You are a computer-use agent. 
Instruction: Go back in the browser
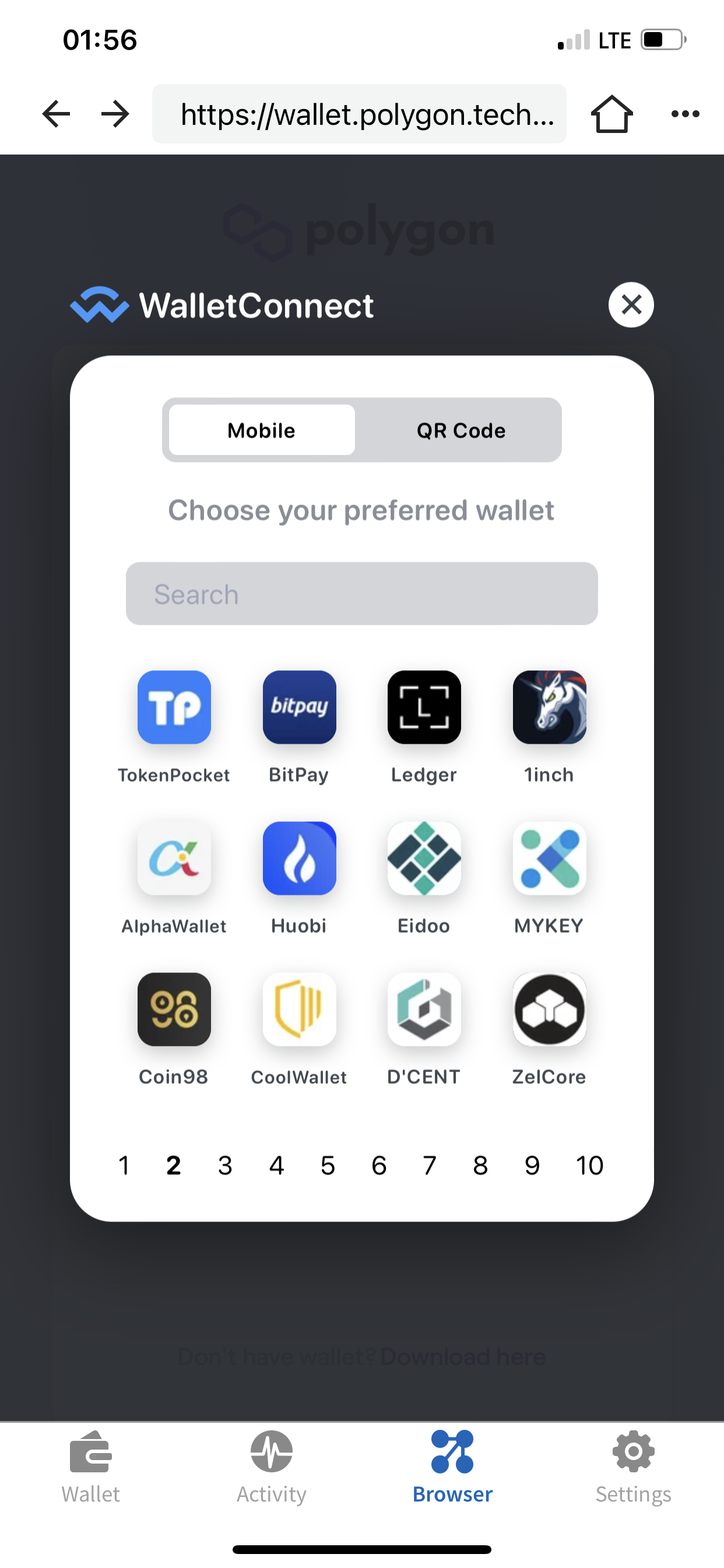point(56,114)
